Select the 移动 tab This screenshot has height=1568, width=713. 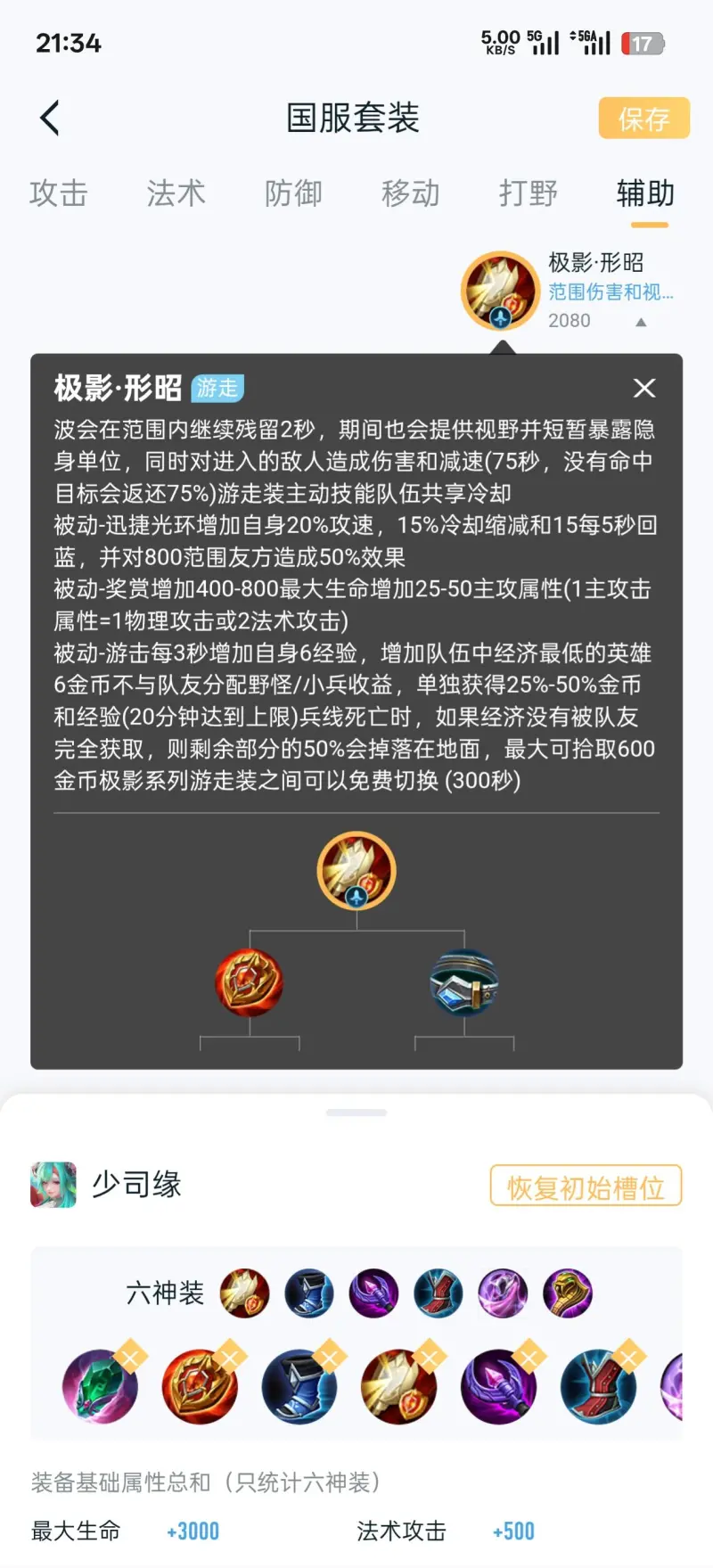pyautogui.click(x=411, y=193)
